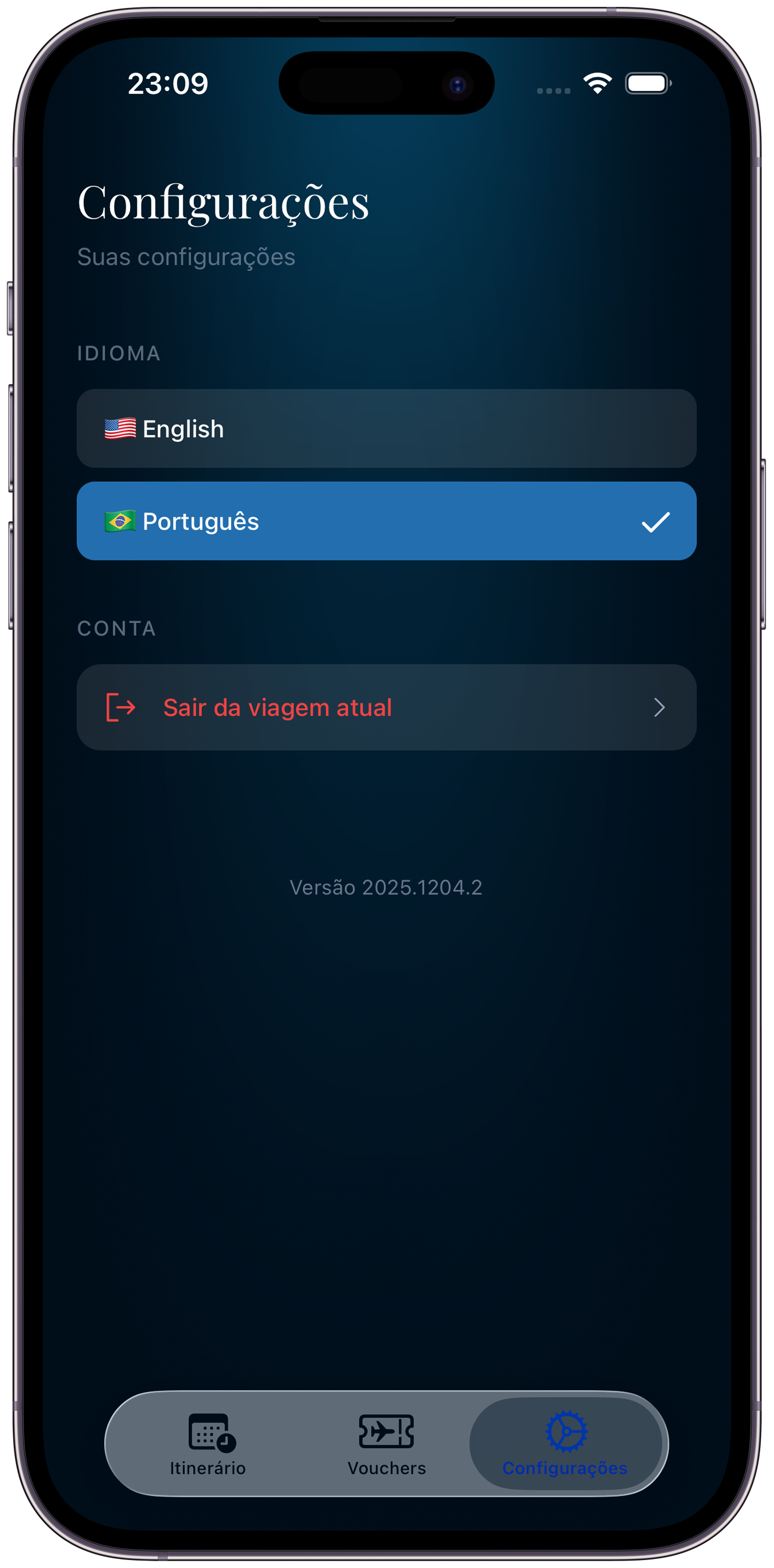Select English as the app language

(386, 428)
